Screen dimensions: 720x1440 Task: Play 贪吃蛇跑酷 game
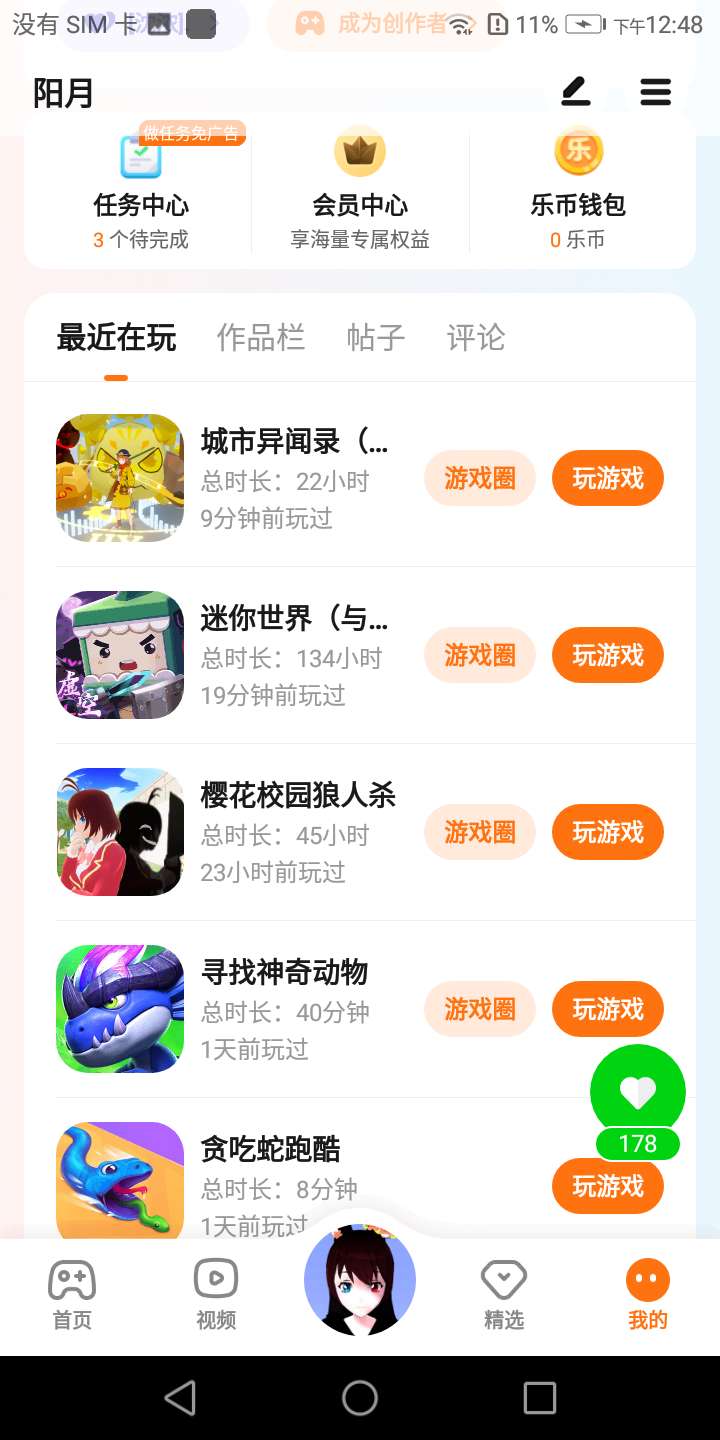click(x=607, y=1187)
